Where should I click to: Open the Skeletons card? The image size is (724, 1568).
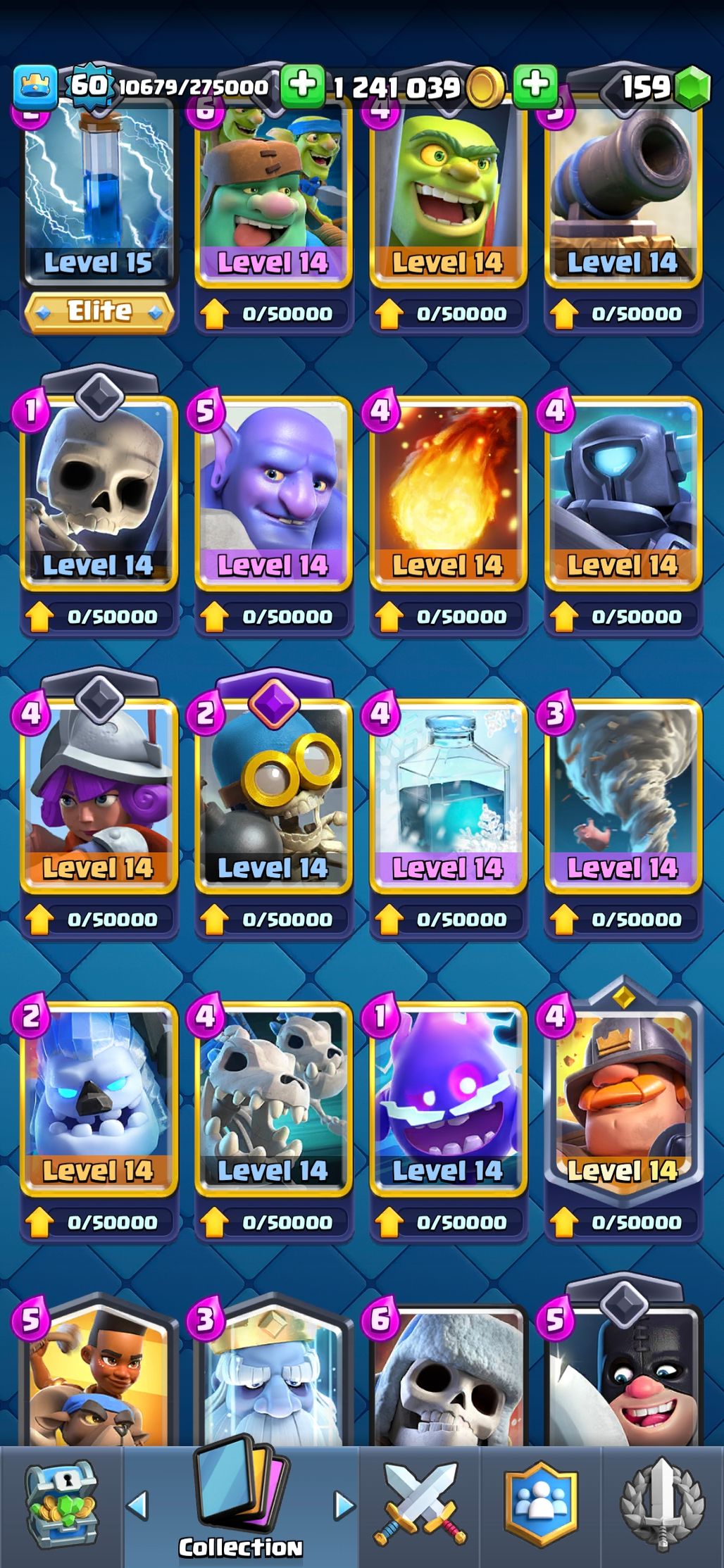99,493
